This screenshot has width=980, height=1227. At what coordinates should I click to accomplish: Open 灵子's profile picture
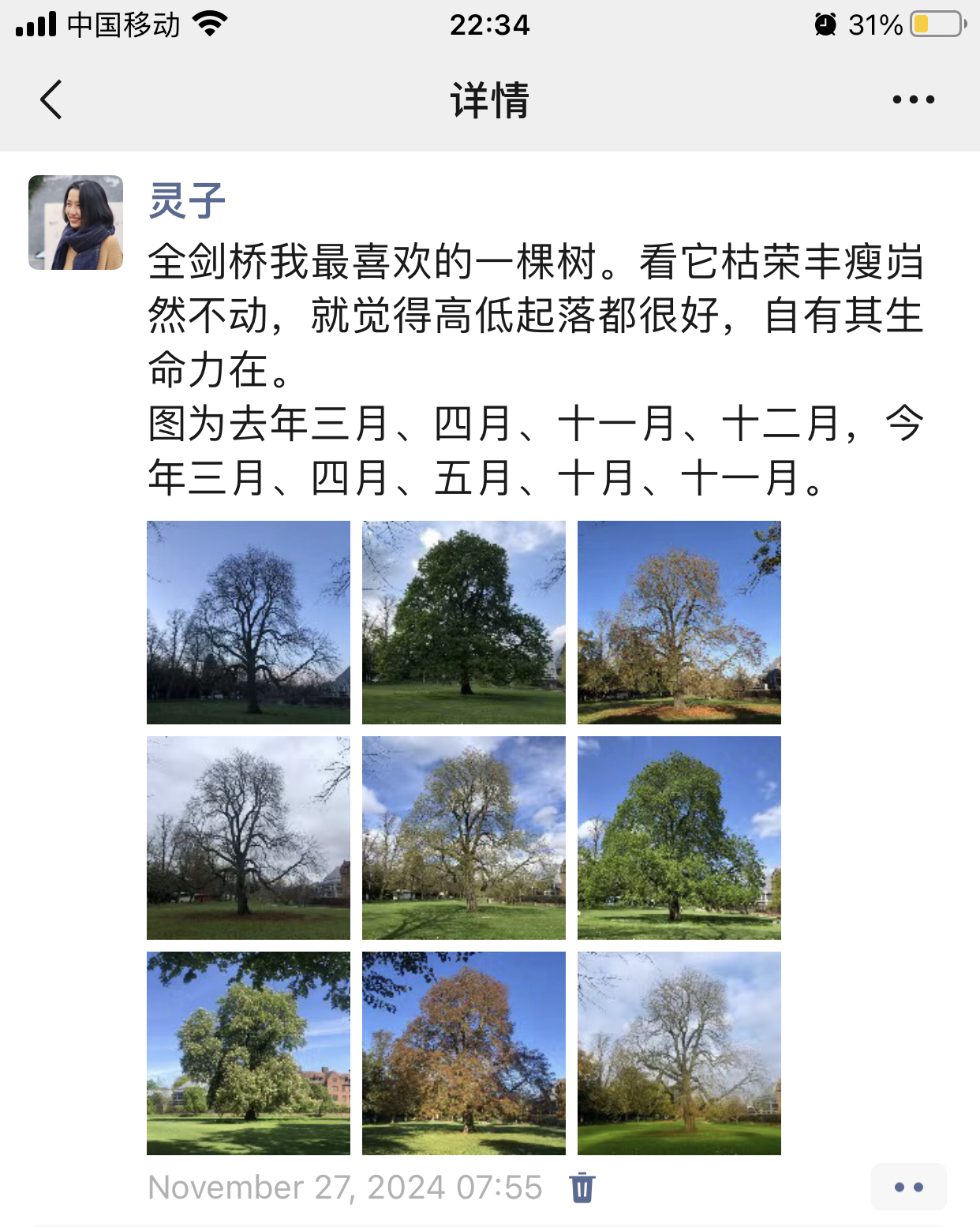click(x=76, y=223)
